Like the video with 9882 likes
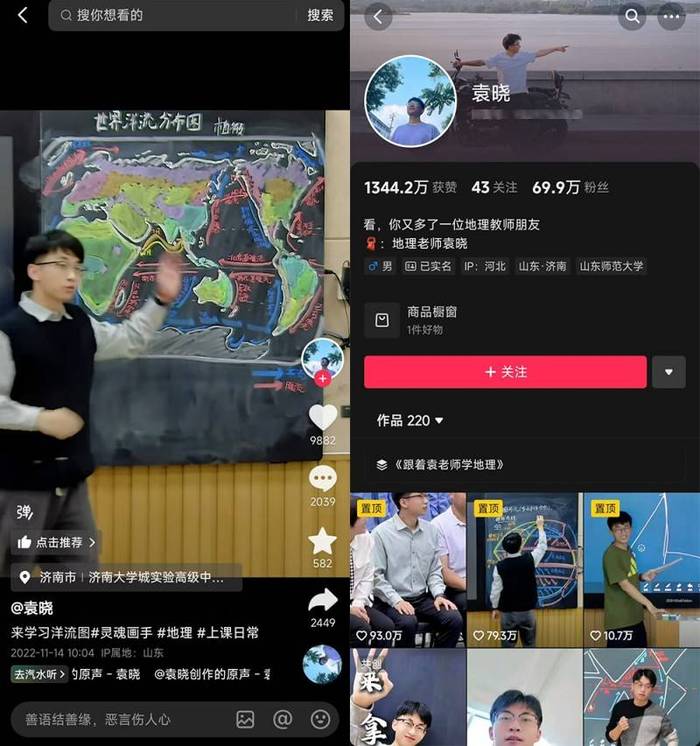 point(322,417)
